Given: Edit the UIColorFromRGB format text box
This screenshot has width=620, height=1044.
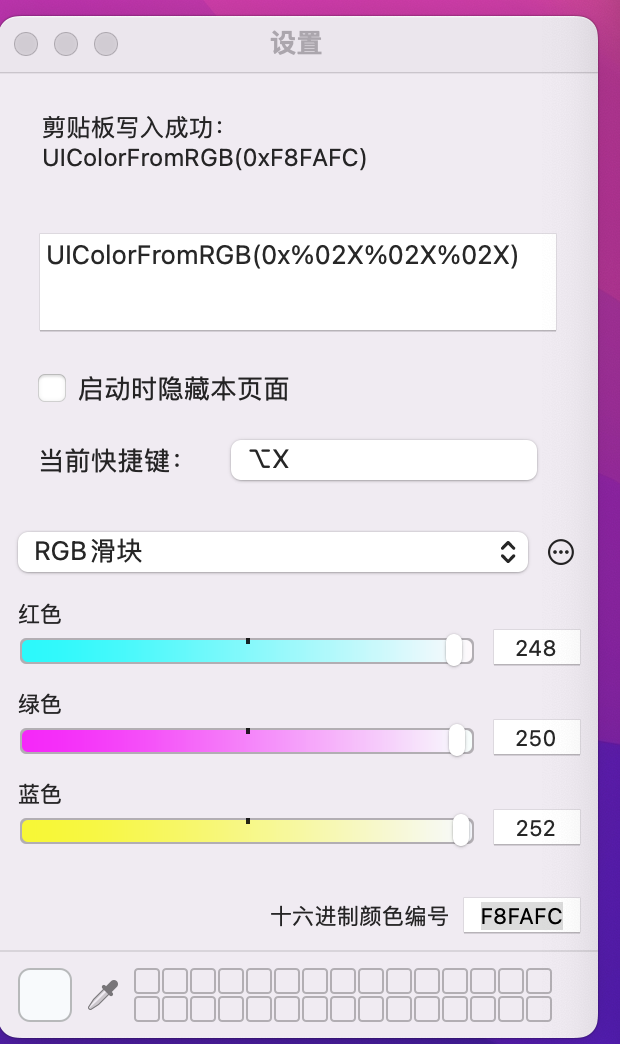Looking at the screenshot, I should [x=297, y=281].
